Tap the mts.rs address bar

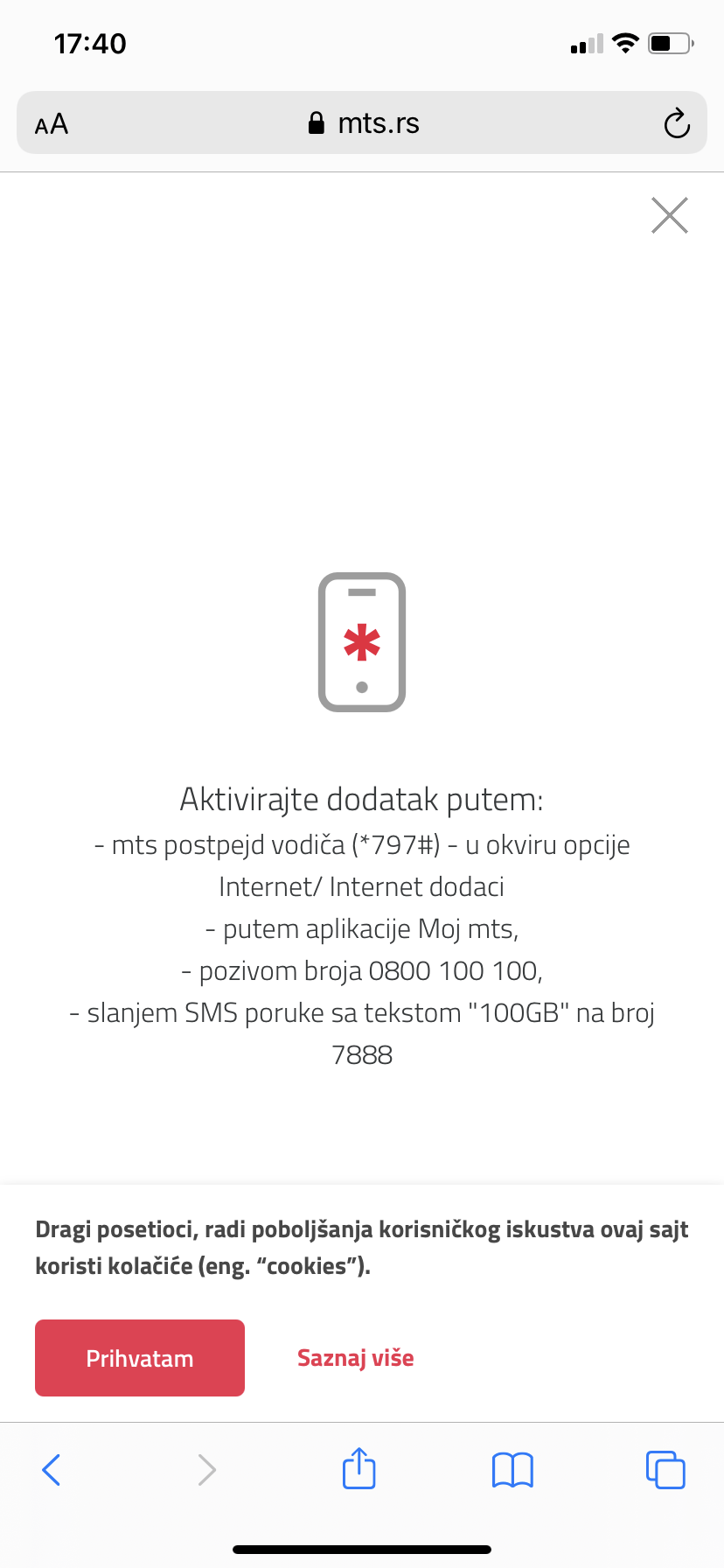click(x=362, y=122)
